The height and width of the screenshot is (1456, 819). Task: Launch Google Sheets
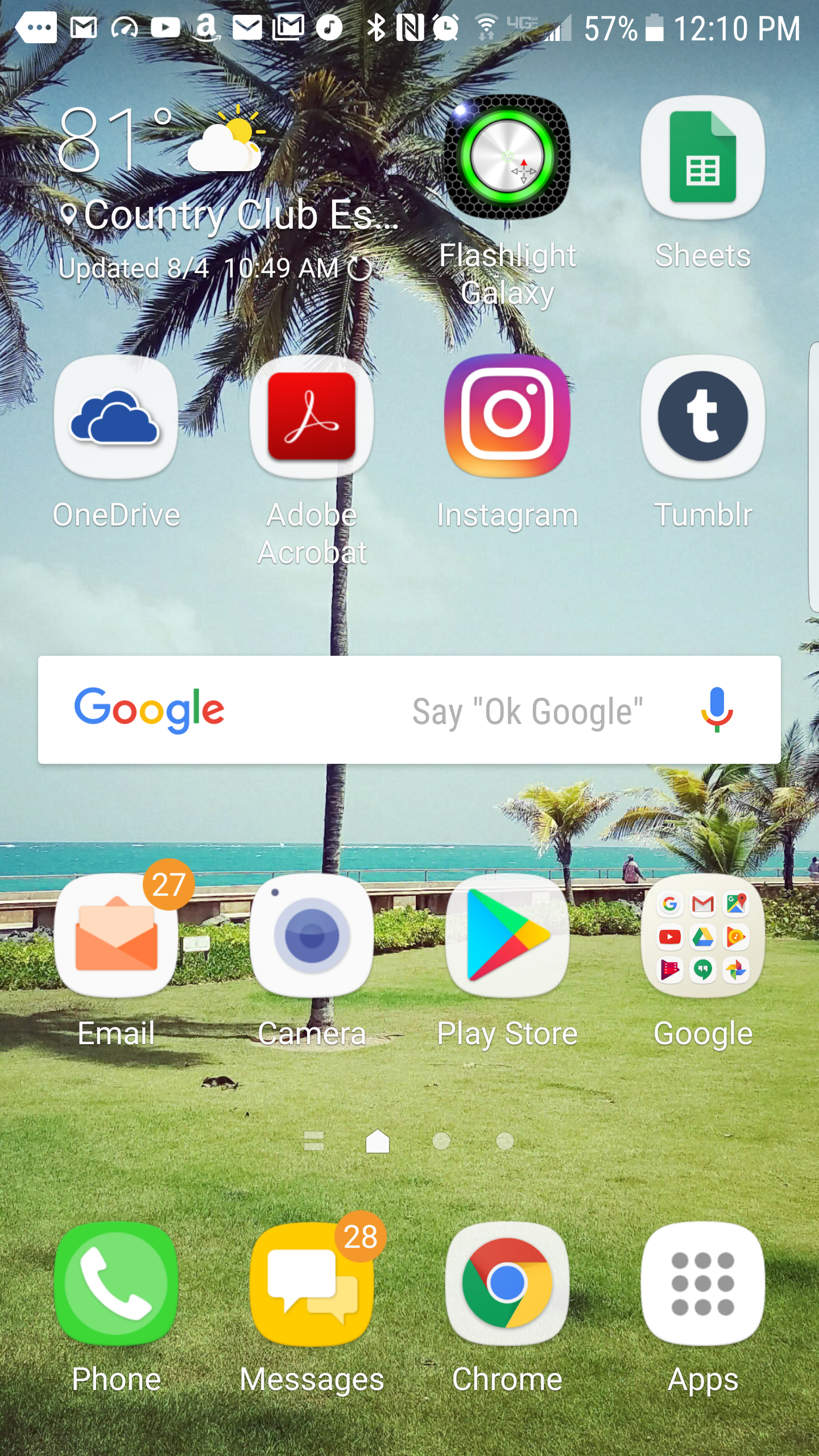point(702,158)
